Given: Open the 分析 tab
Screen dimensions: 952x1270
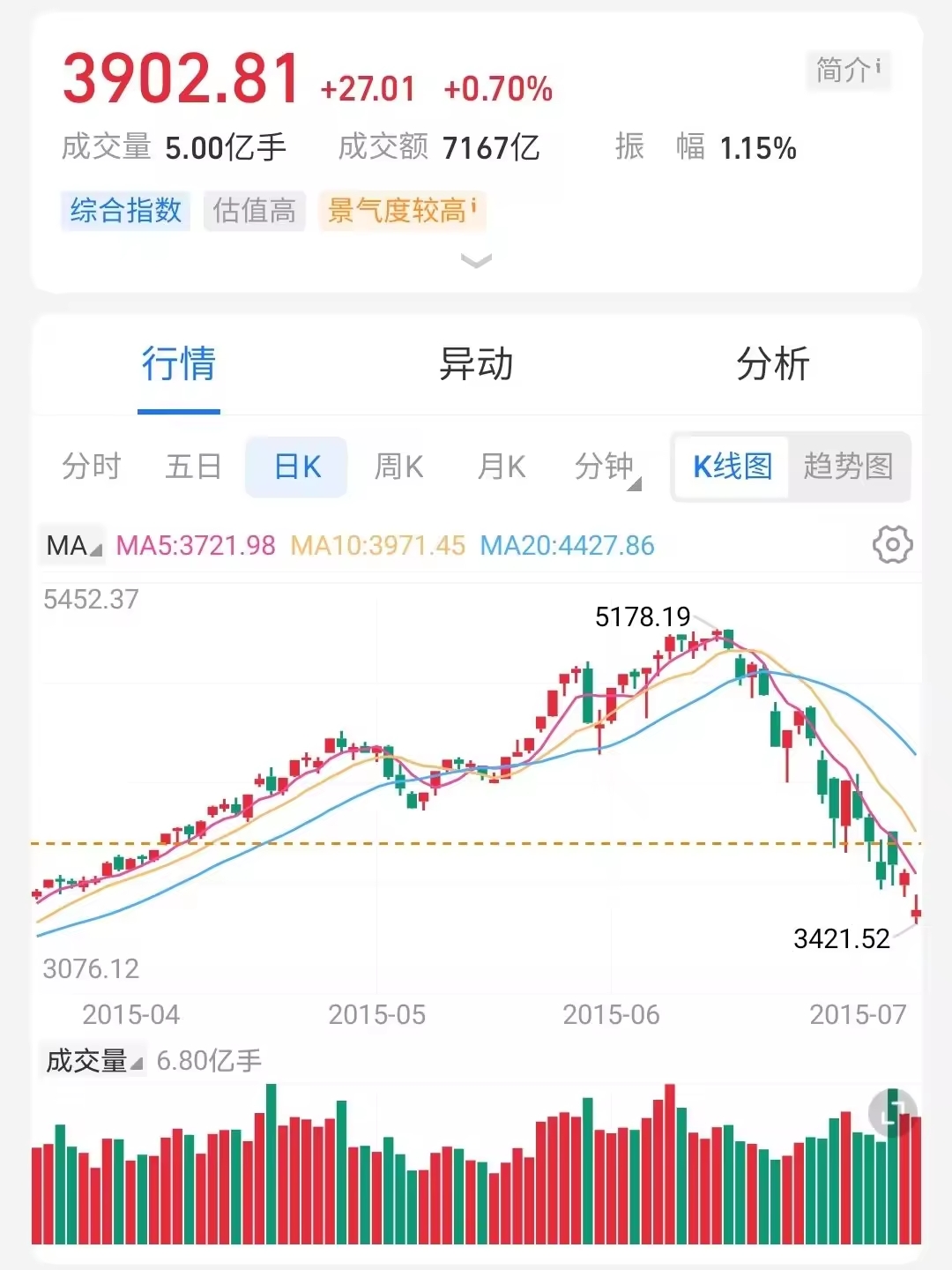Looking at the screenshot, I should [x=773, y=364].
